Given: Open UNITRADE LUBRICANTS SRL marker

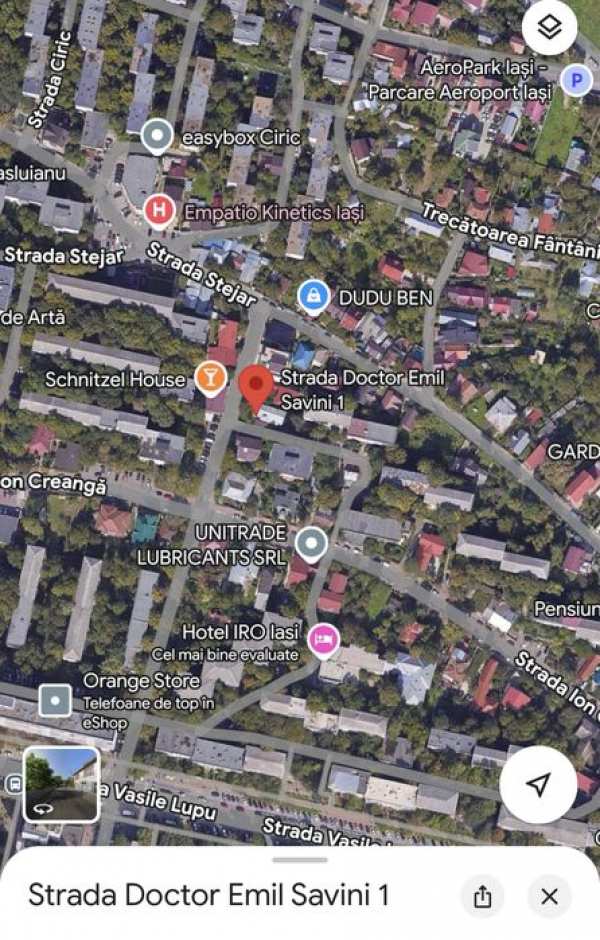Looking at the screenshot, I should coord(313,544).
